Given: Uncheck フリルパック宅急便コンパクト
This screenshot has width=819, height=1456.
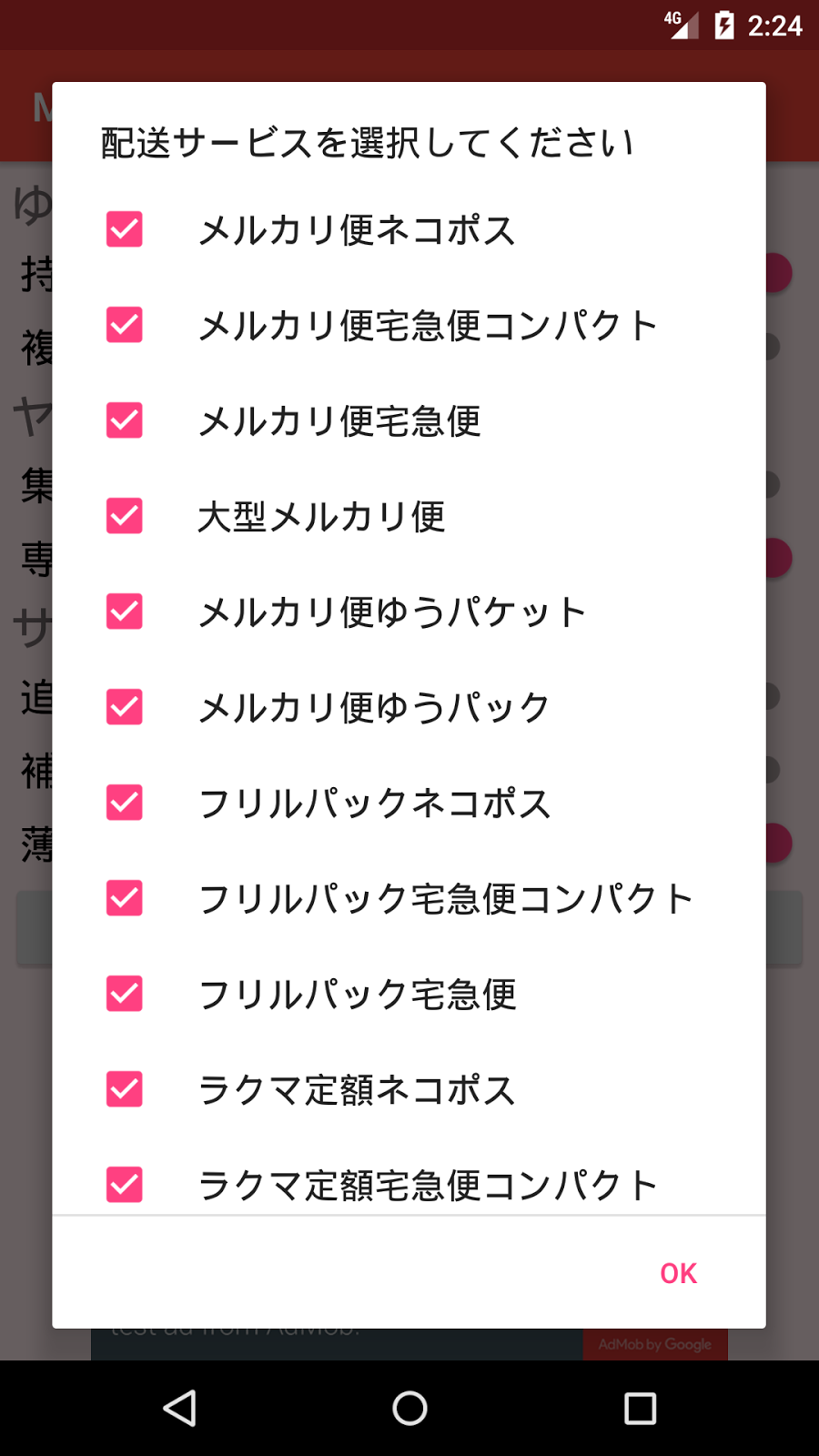Looking at the screenshot, I should point(125,898).
